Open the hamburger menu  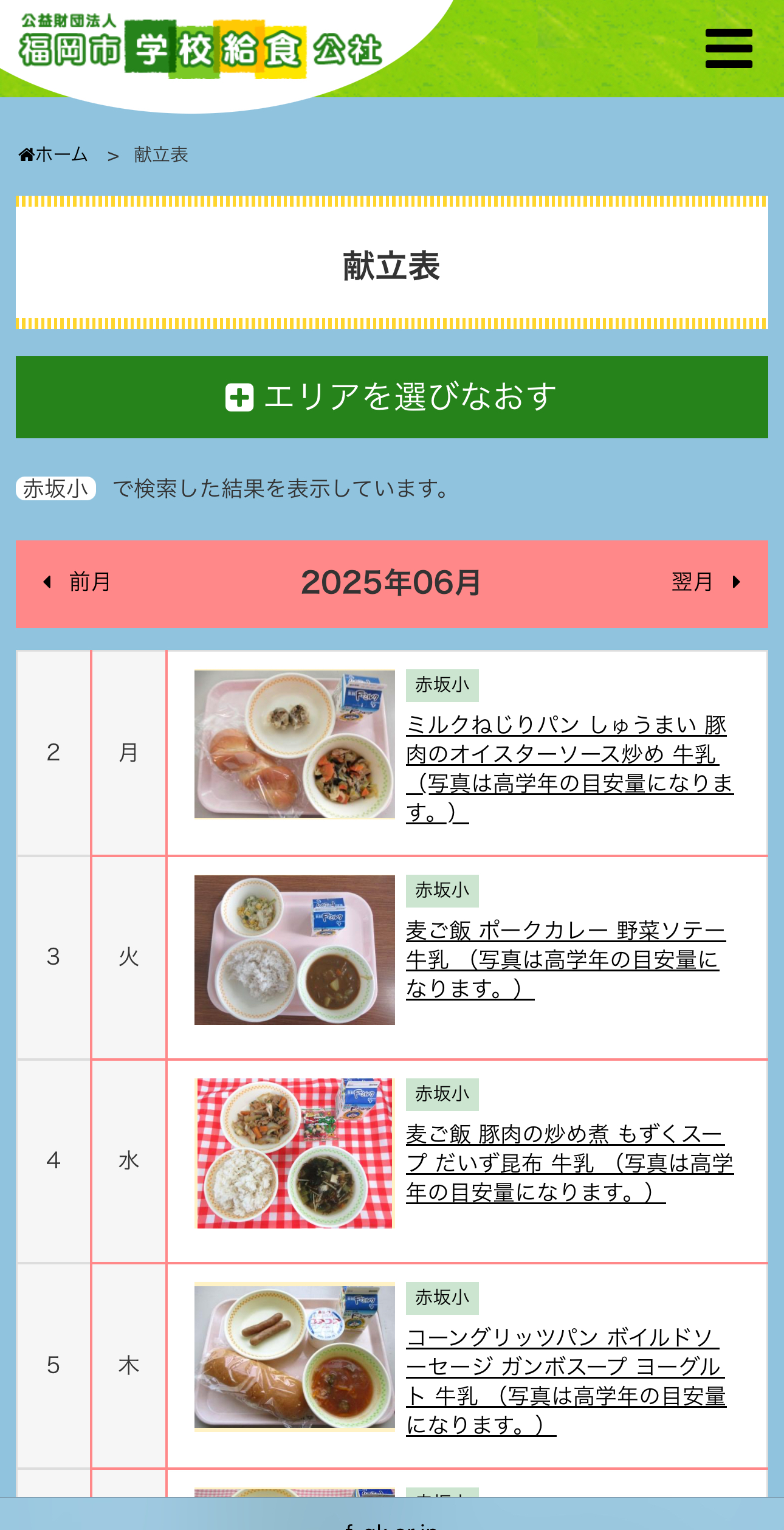(x=729, y=49)
